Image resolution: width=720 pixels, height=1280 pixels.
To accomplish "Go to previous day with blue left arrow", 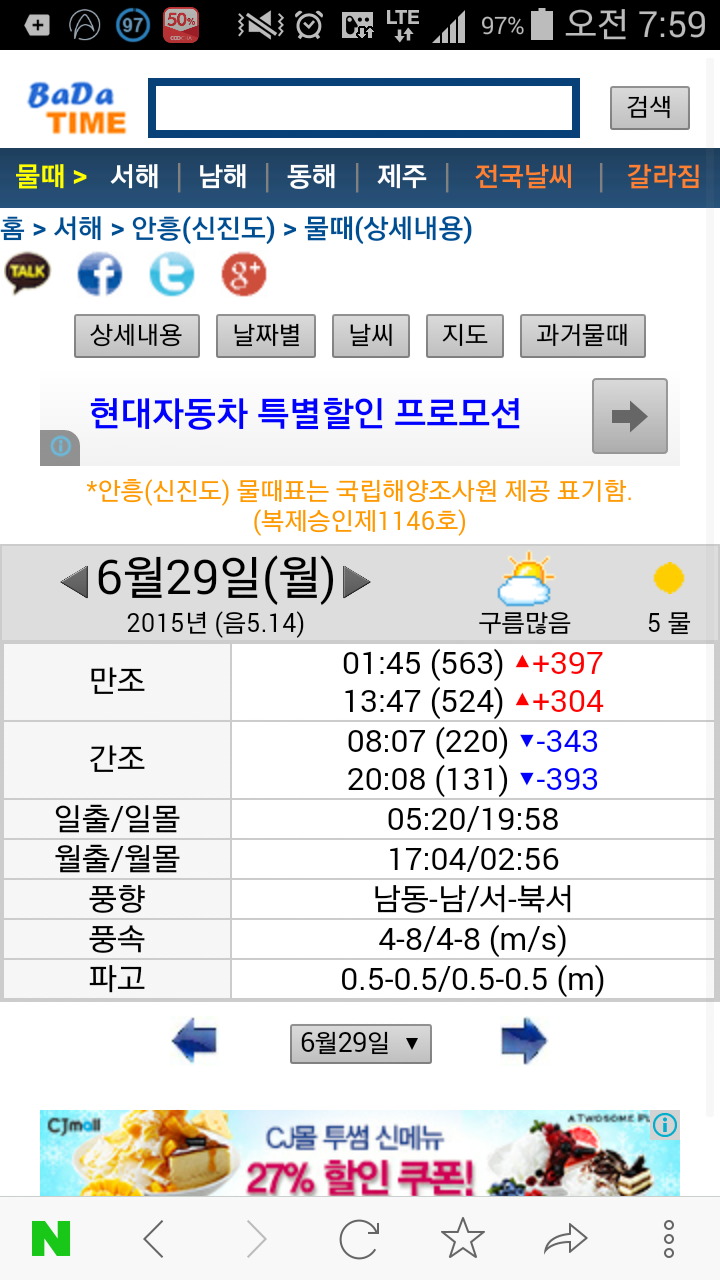I will pyautogui.click(x=195, y=1041).
